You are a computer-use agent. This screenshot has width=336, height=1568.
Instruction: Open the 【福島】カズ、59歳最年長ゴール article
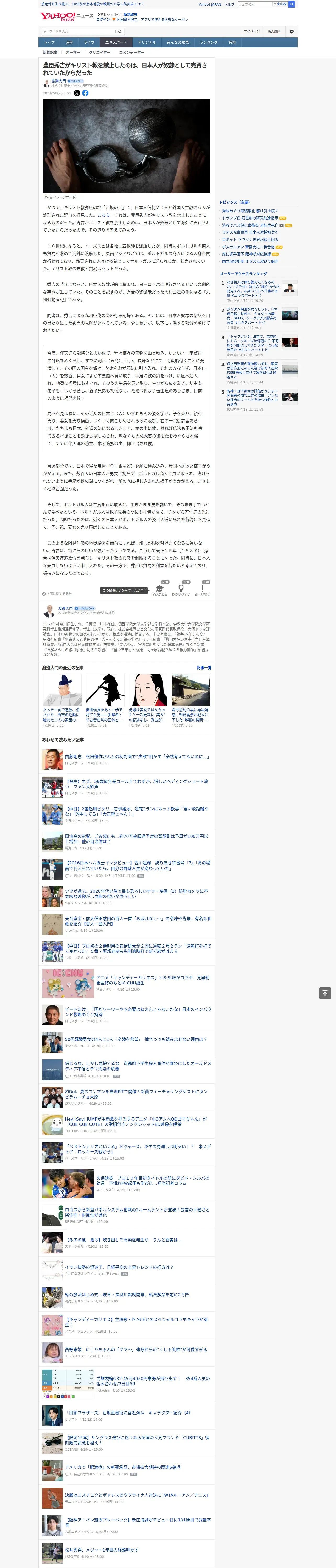137,784
